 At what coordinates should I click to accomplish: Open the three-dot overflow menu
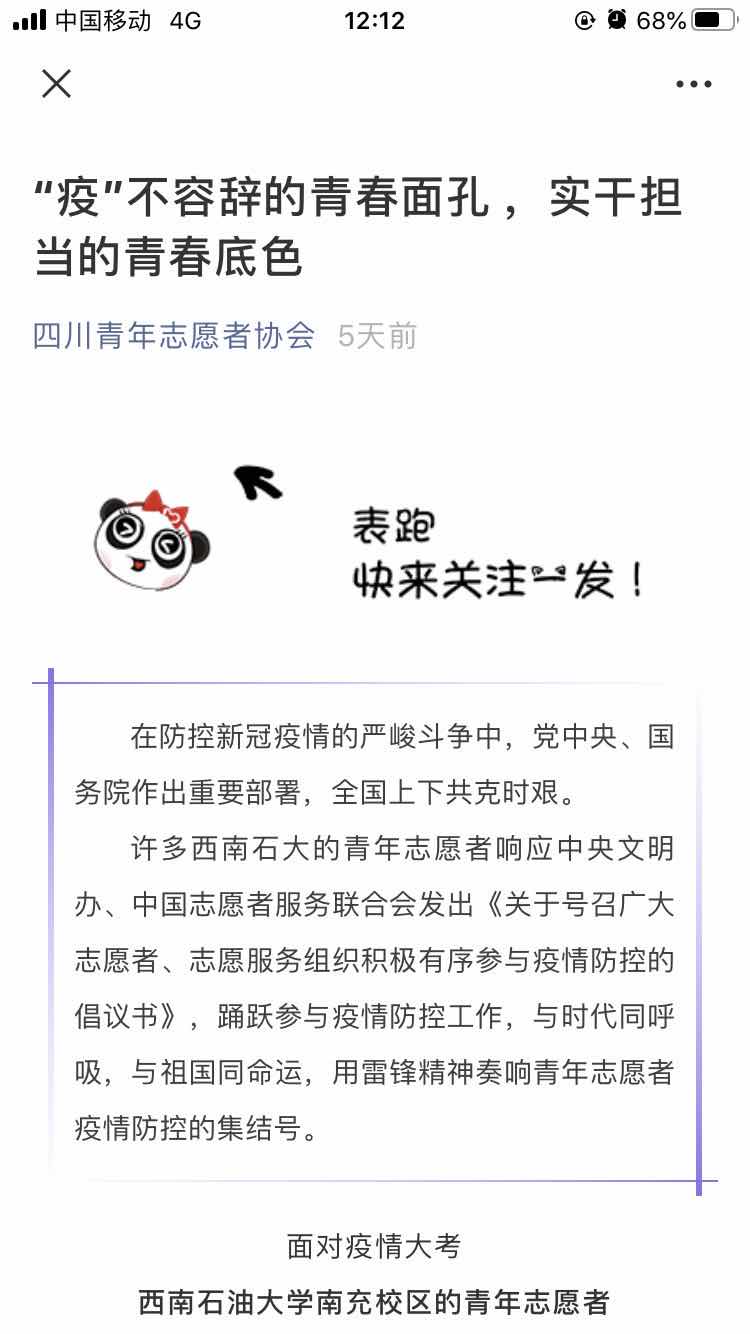[693, 85]
